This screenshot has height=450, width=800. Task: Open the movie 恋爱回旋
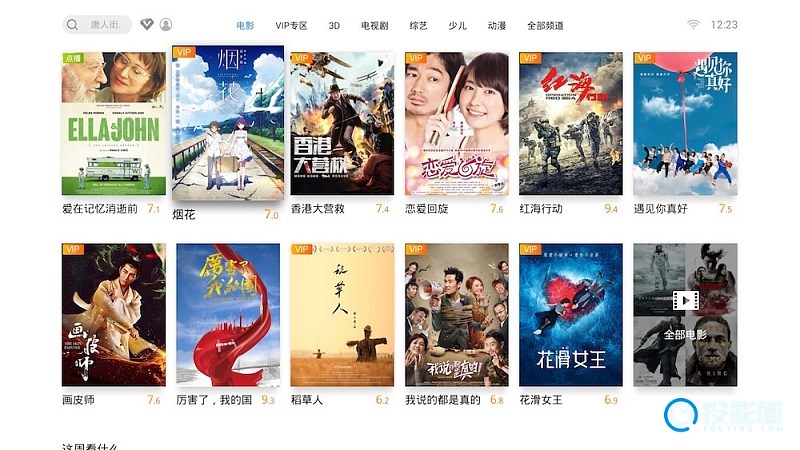[x=456, y=123]
